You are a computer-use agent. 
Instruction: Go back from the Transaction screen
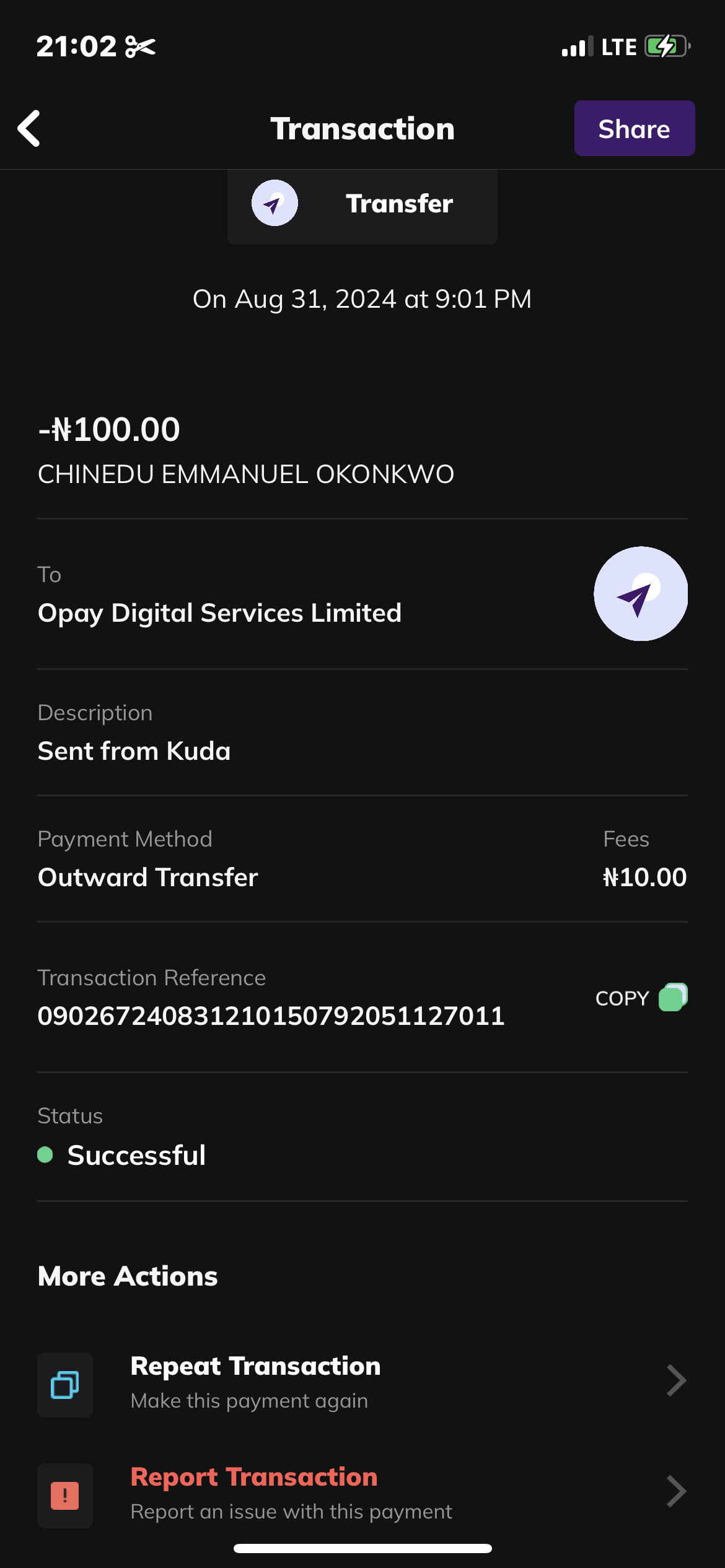29,129
